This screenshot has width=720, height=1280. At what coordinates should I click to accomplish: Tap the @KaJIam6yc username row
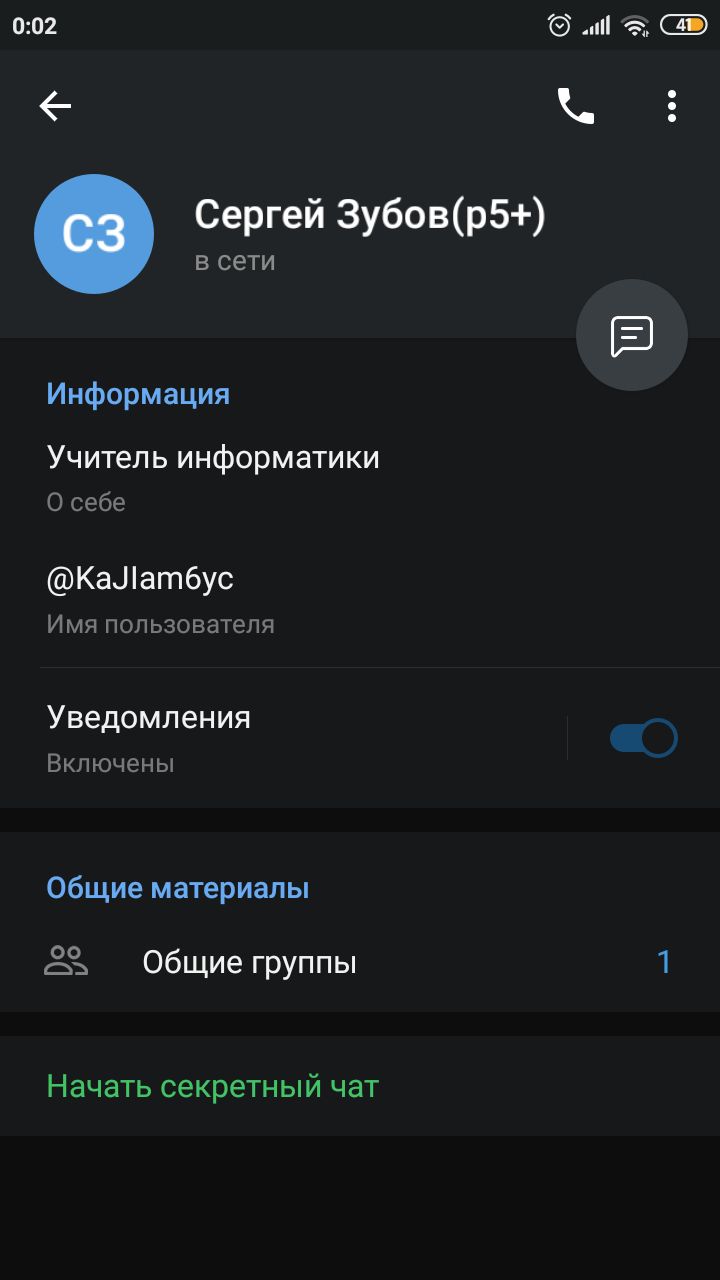(x=360, y=599)
